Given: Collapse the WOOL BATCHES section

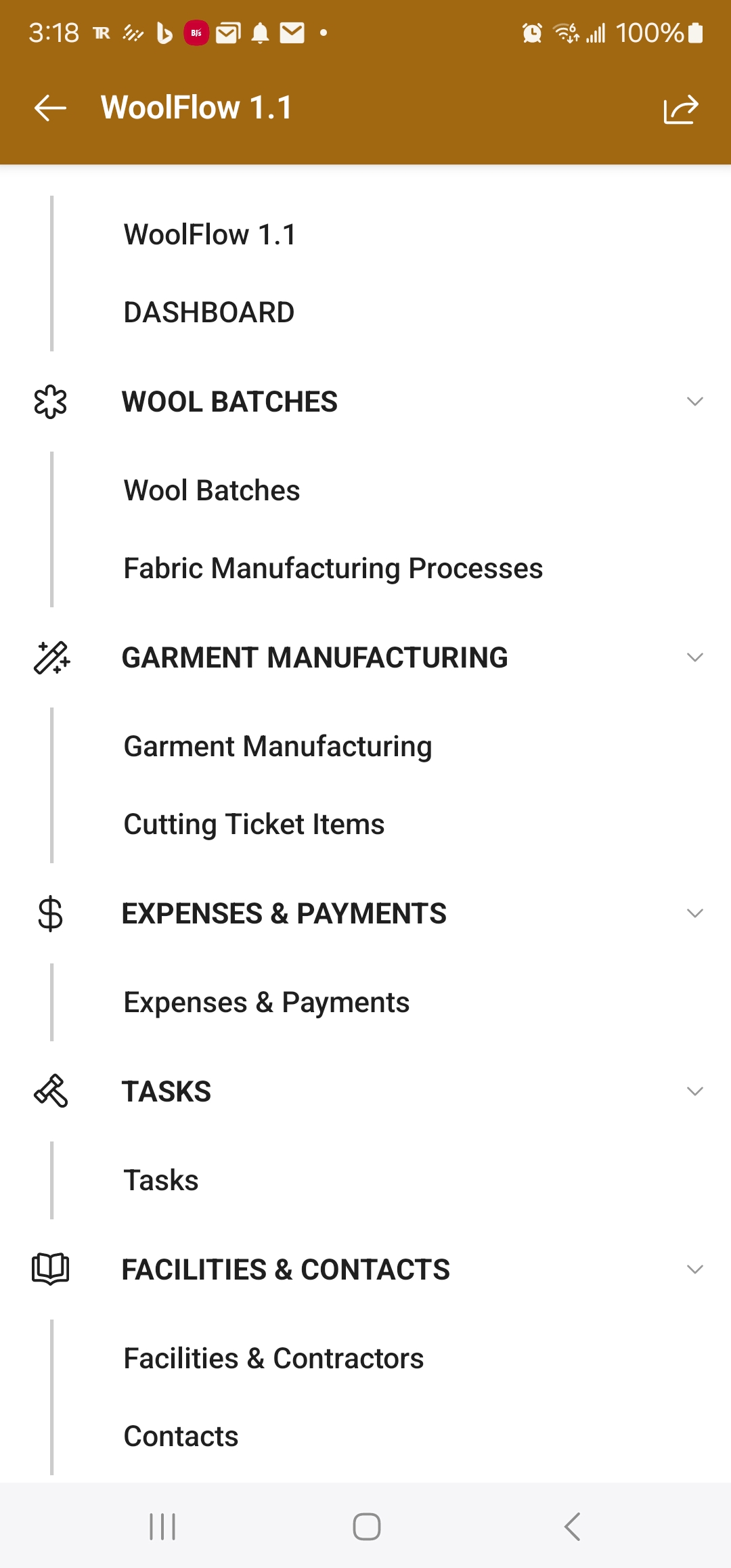Looking at the screenshot, I should pyautogui.click(x=694, y=401).
